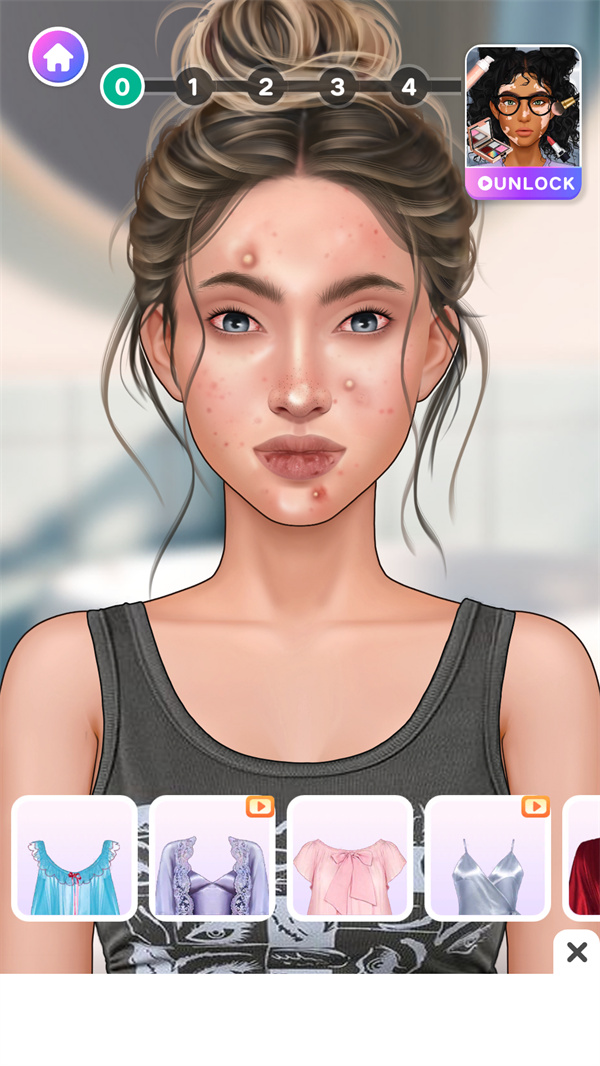Choose the lavender lace robe outfit

pyautogui.click(x=212, y=858)
